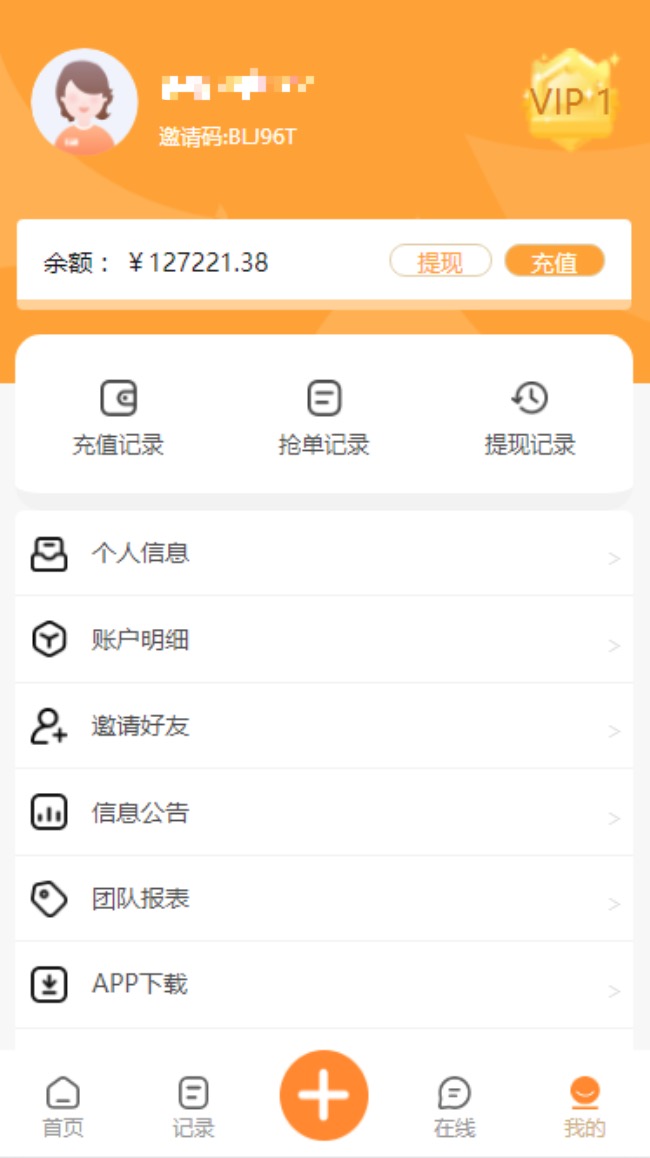Open 提现记录 withdrawal records
The width and height of the screenshot is (650, 1158).
pyautogui.click(x=530, y=418)
